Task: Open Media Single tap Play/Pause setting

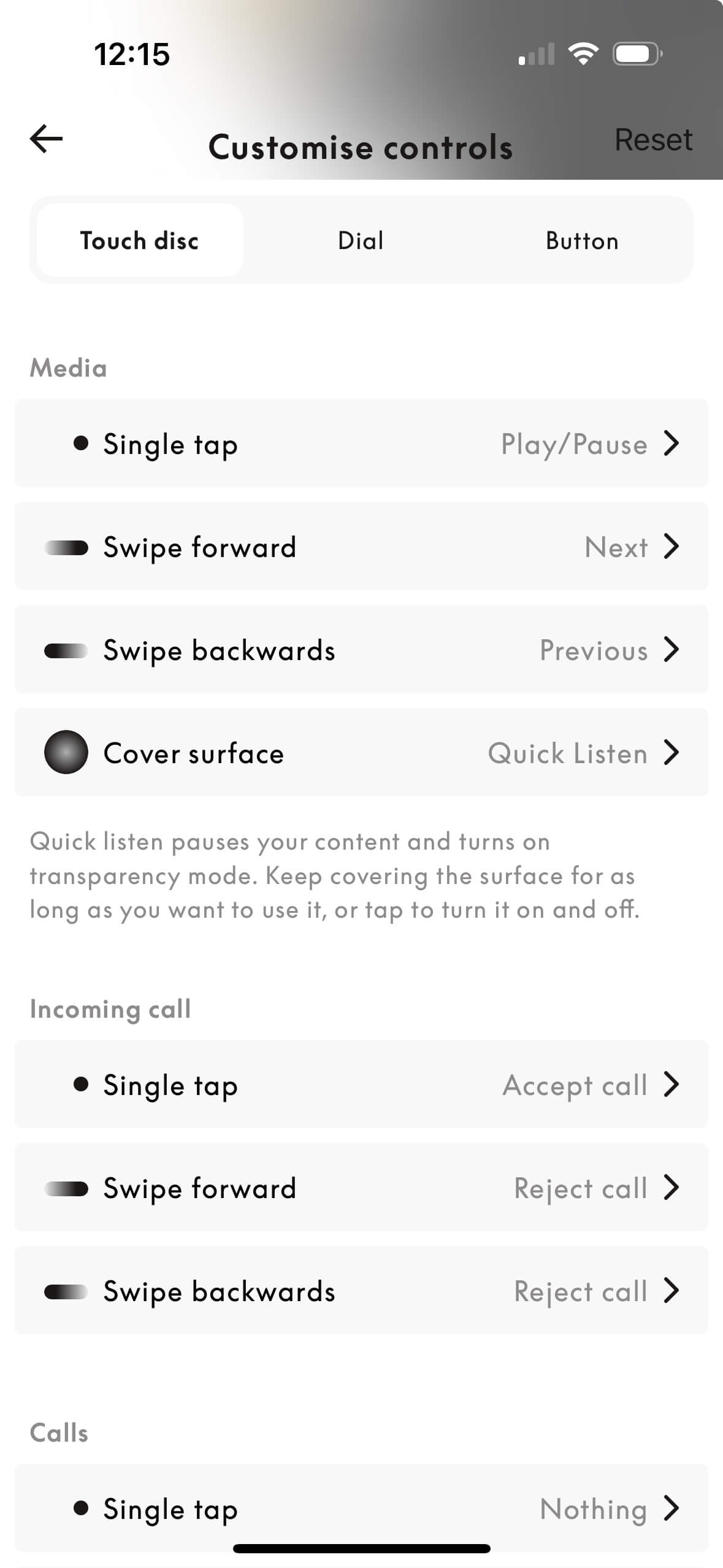Action: click(x=361, y=444)
